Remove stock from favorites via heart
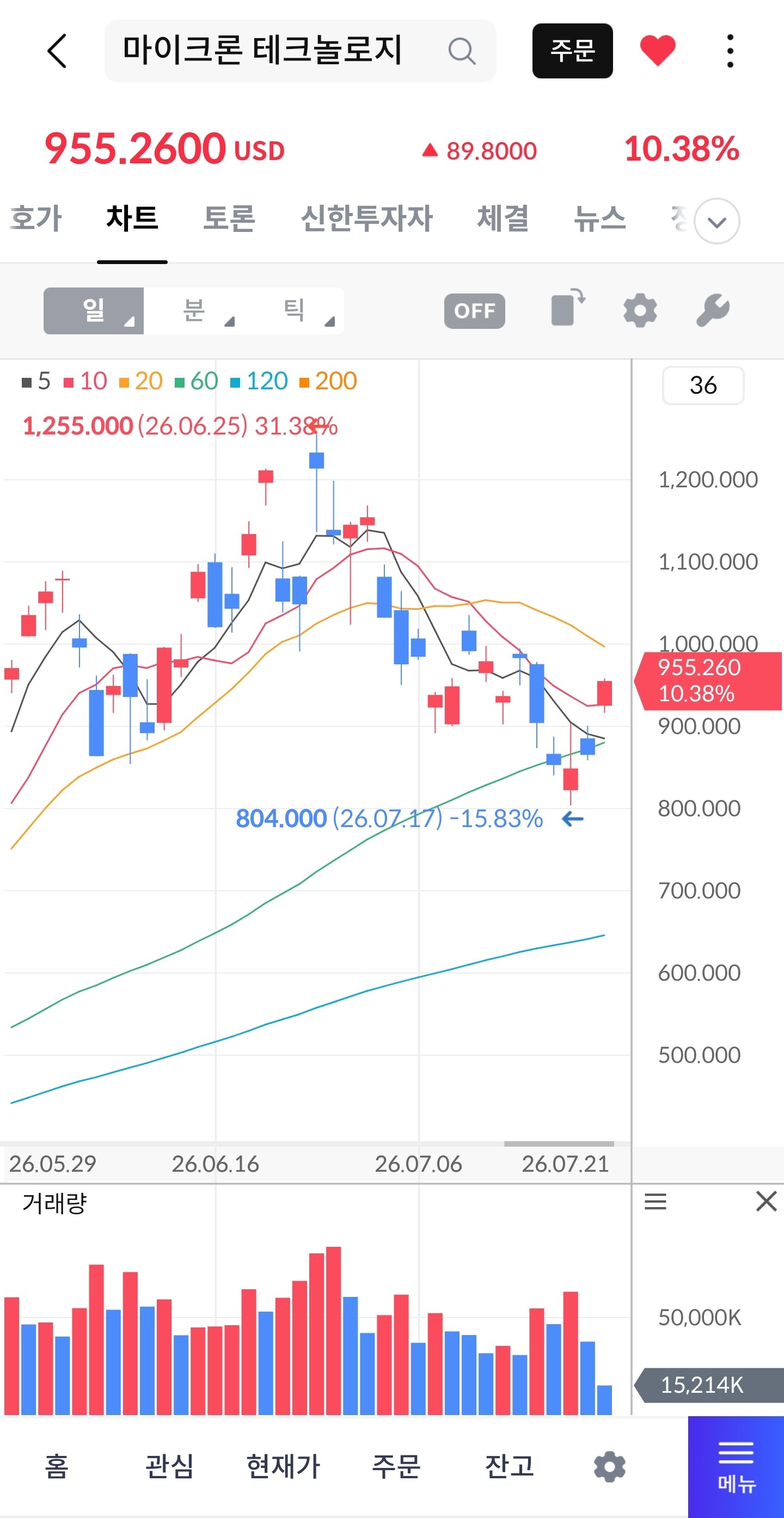The height and width of the screenshot is (1518, 784). click(657, 50)
